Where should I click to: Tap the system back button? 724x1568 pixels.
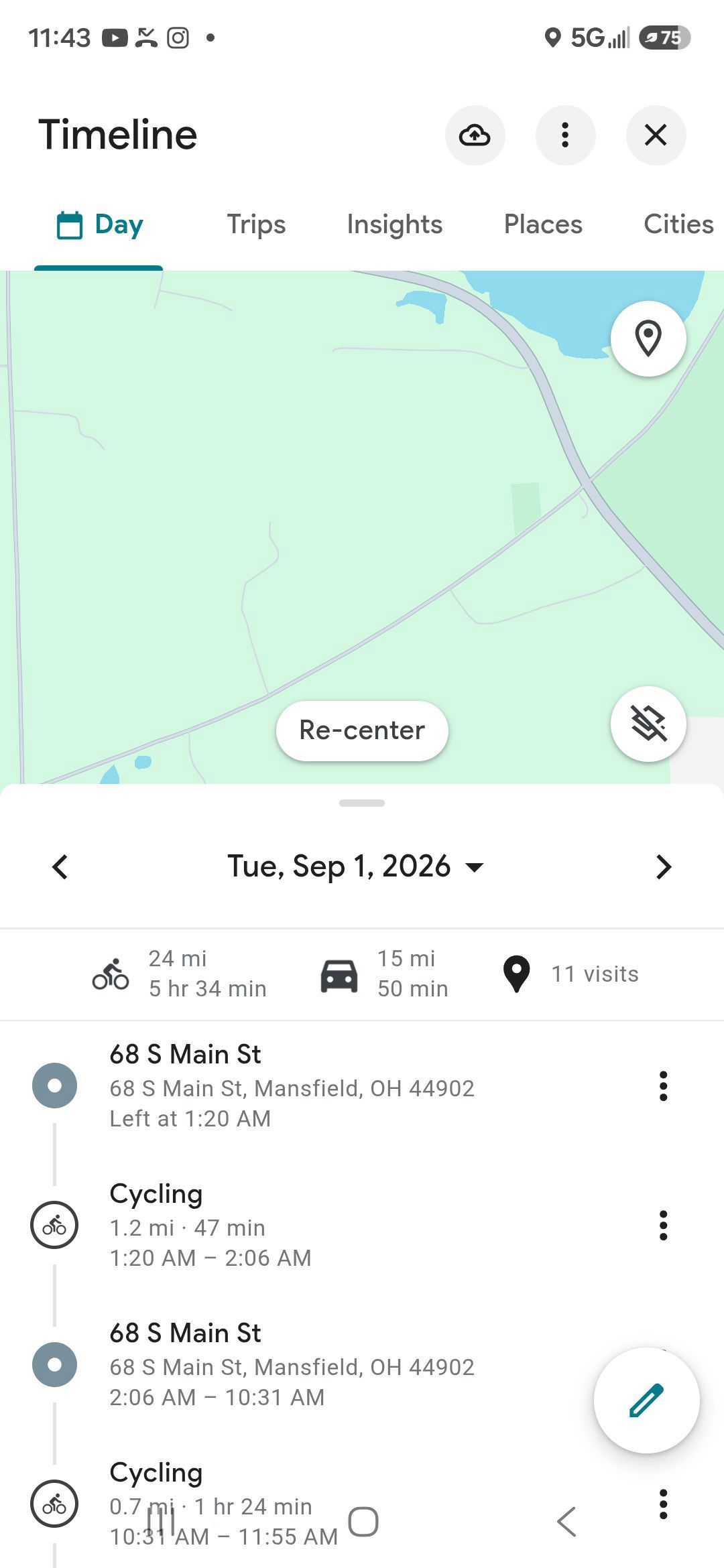[566, 1522]
